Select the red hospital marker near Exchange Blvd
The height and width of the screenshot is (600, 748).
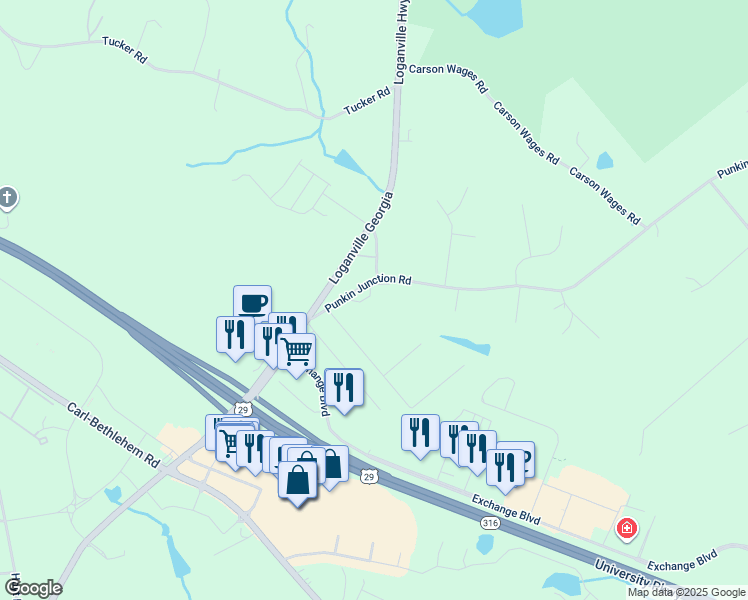click(626, 529)
